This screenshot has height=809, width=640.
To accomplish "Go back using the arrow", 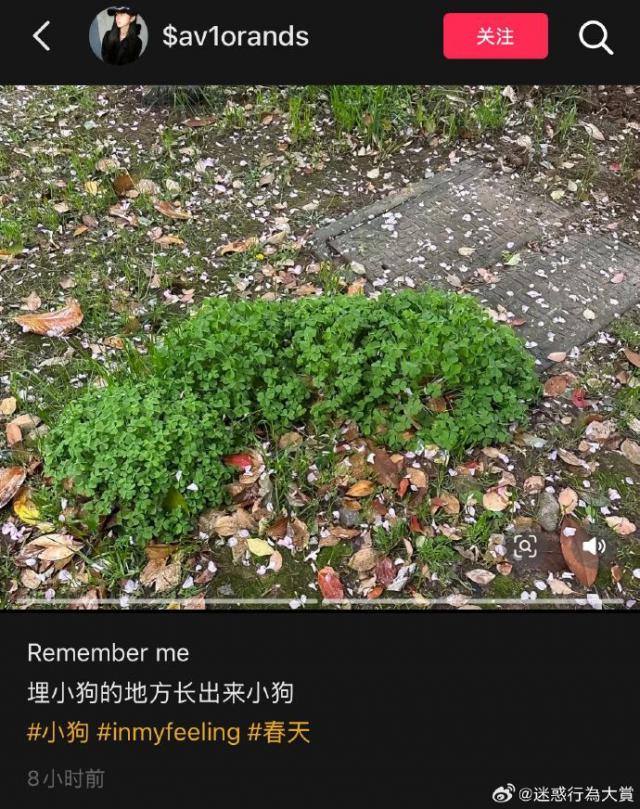I will tap(41, 37).
